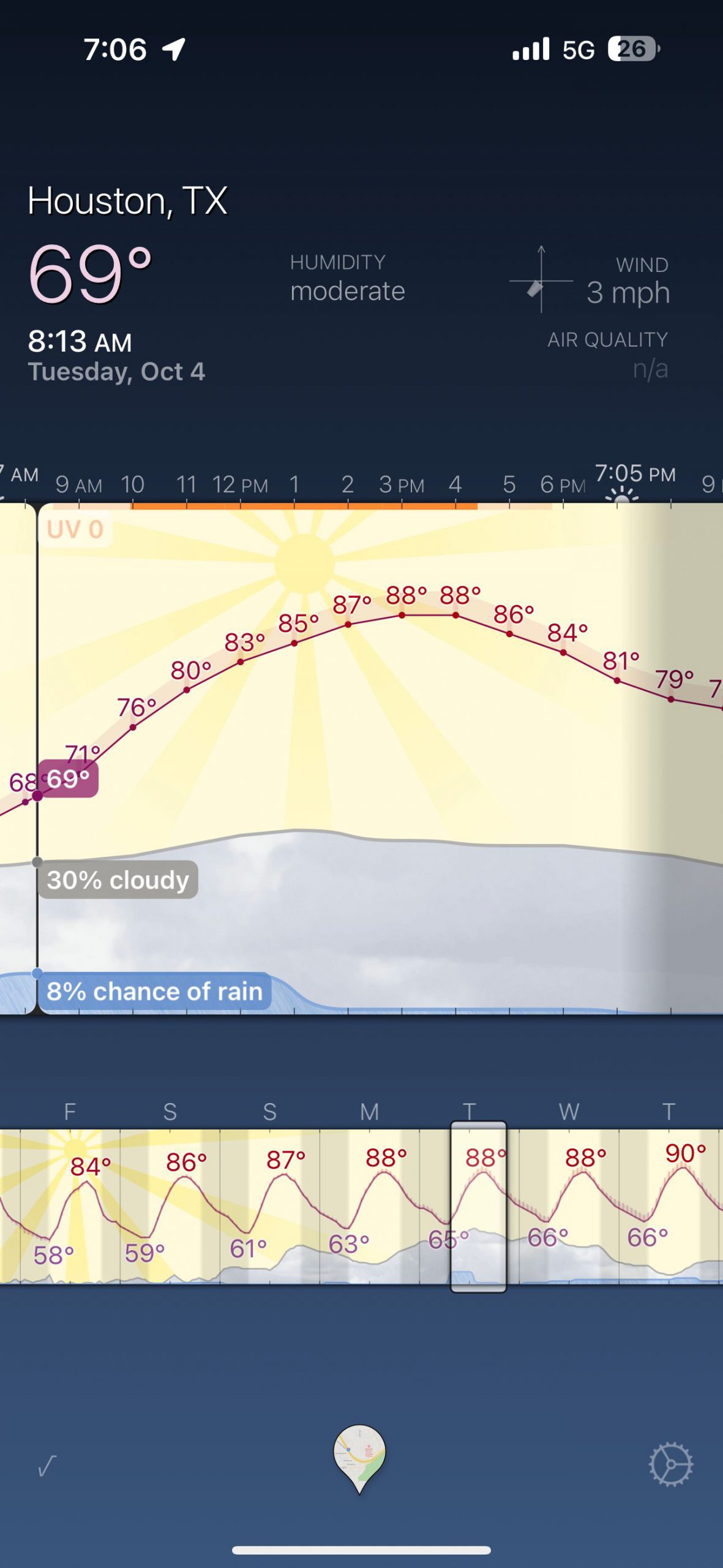Open the settings gear icon
The height and width of the screenshot is (1568, 723).
(x=671, y=1465)
